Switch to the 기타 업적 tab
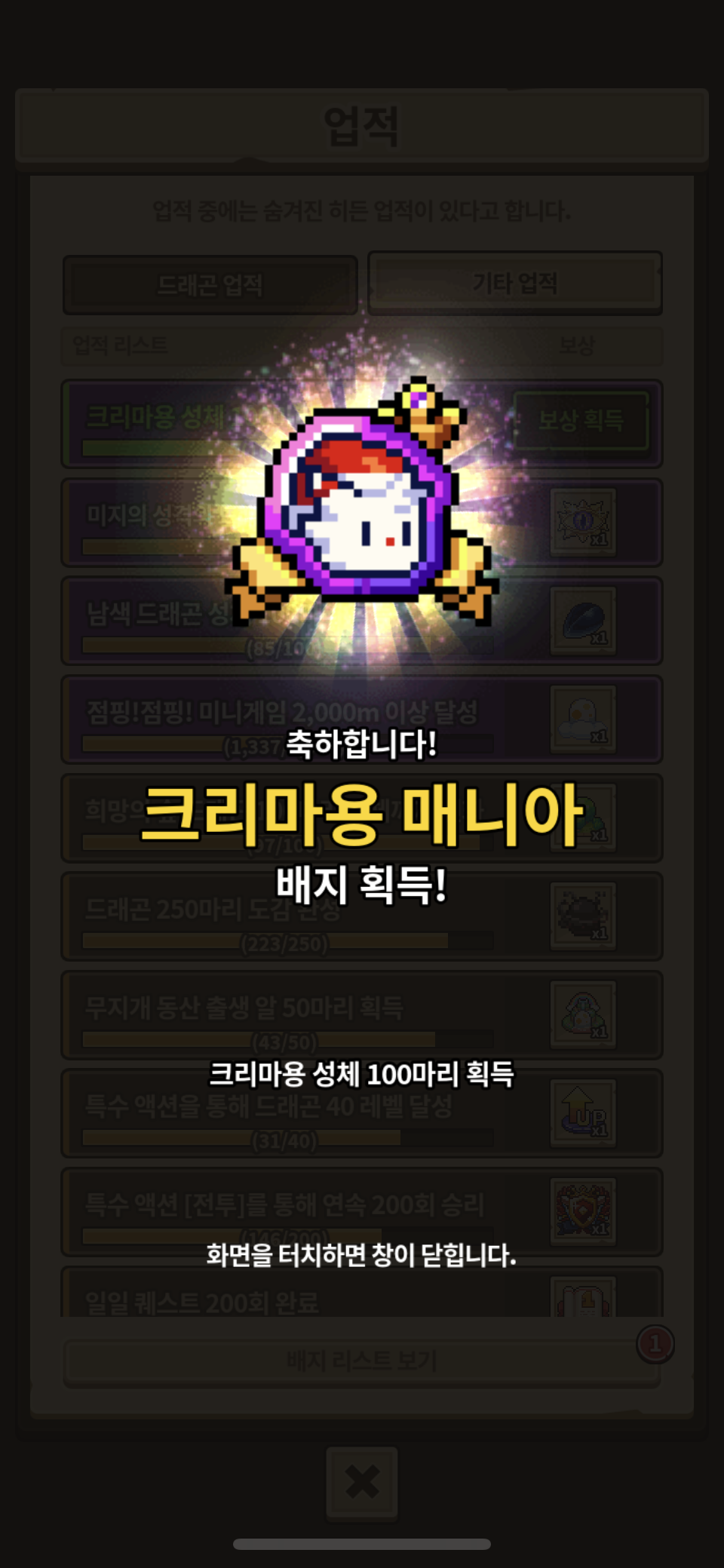The height and width of the screenshot is (1568, 724). pos(515,283)
